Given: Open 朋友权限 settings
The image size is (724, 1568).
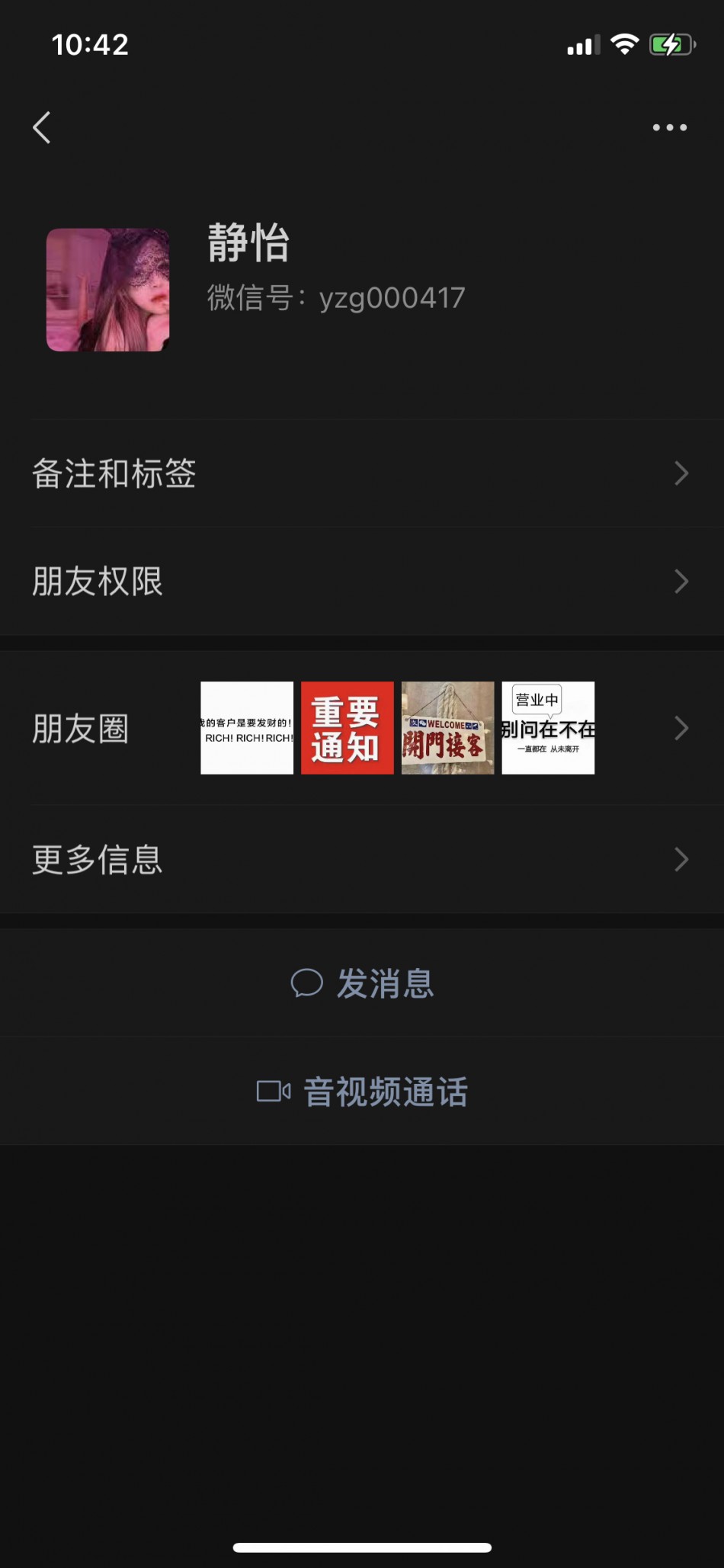Looking at the screenshot, I should (362, 582).
